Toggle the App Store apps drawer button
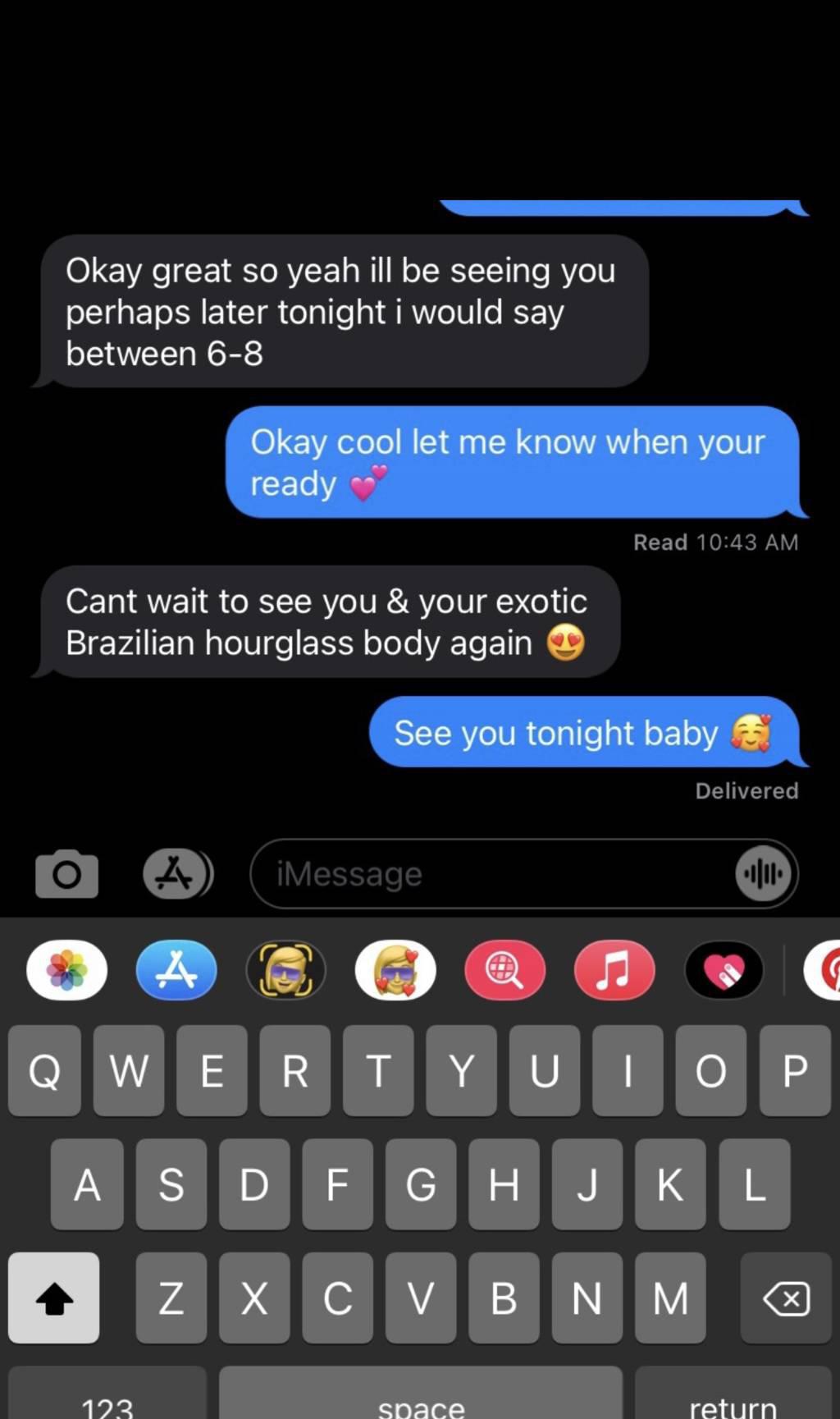 pyautogui.click(x=177, y=874)
